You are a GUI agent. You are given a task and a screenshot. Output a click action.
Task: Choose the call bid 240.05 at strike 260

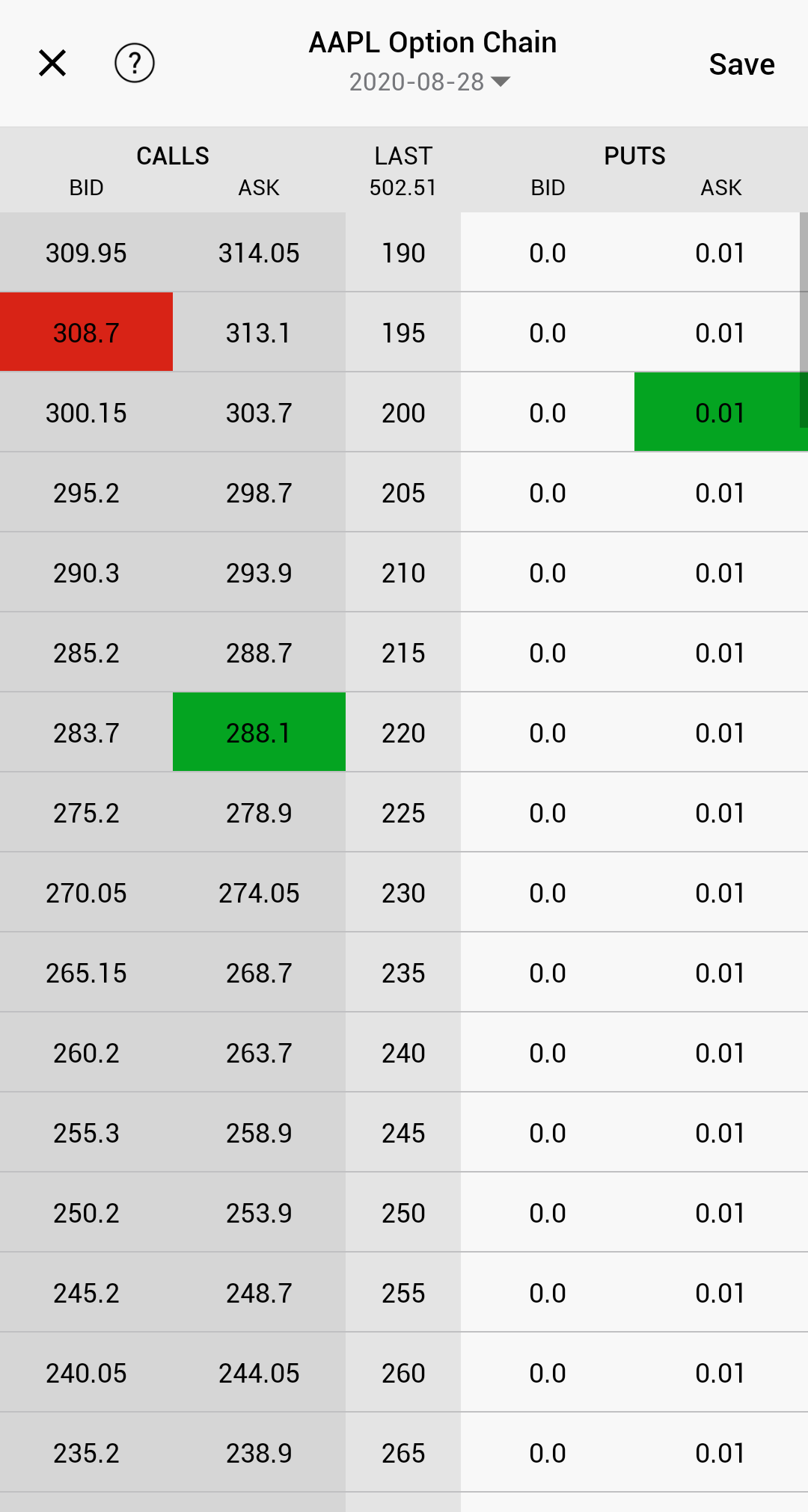click(86, 1373)
